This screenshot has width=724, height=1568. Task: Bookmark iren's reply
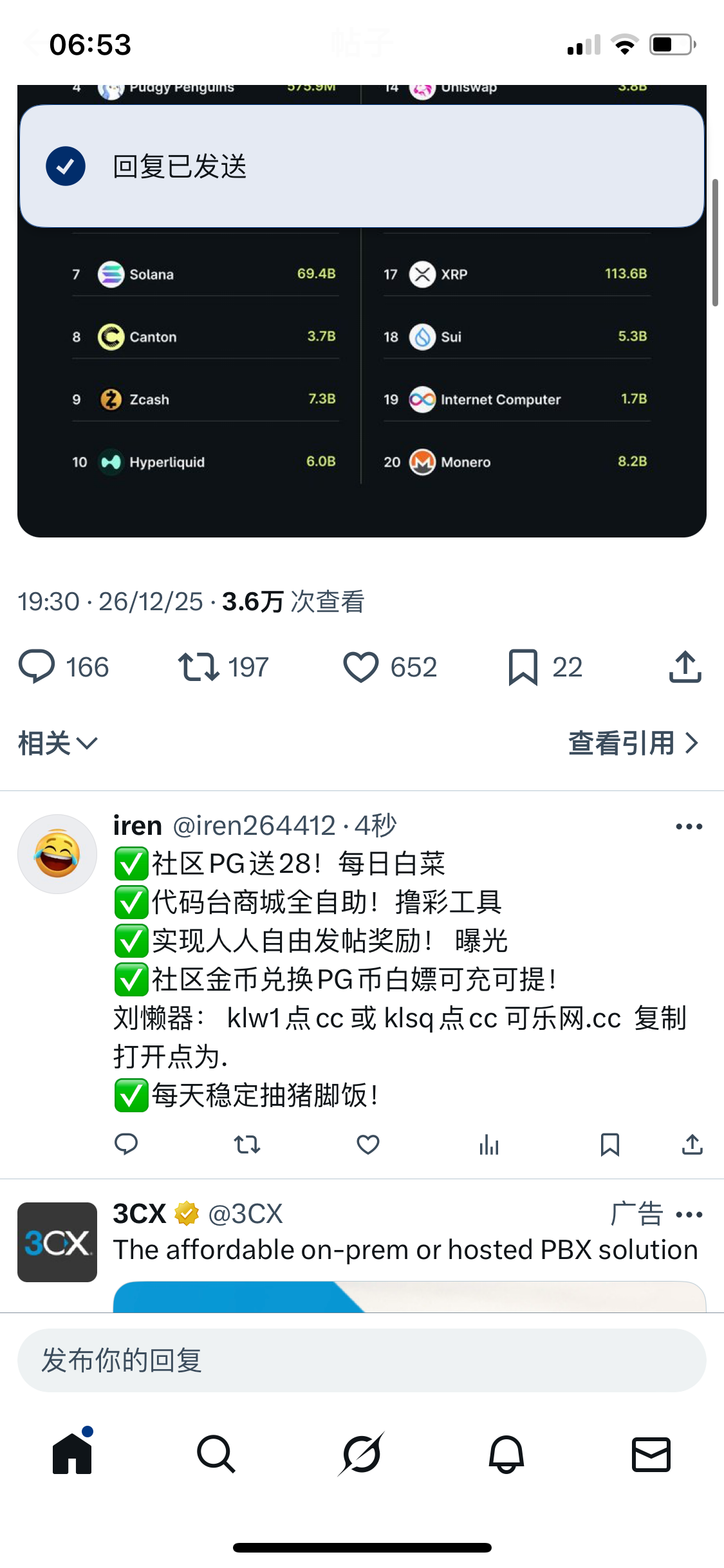[x=609, y=1144]
